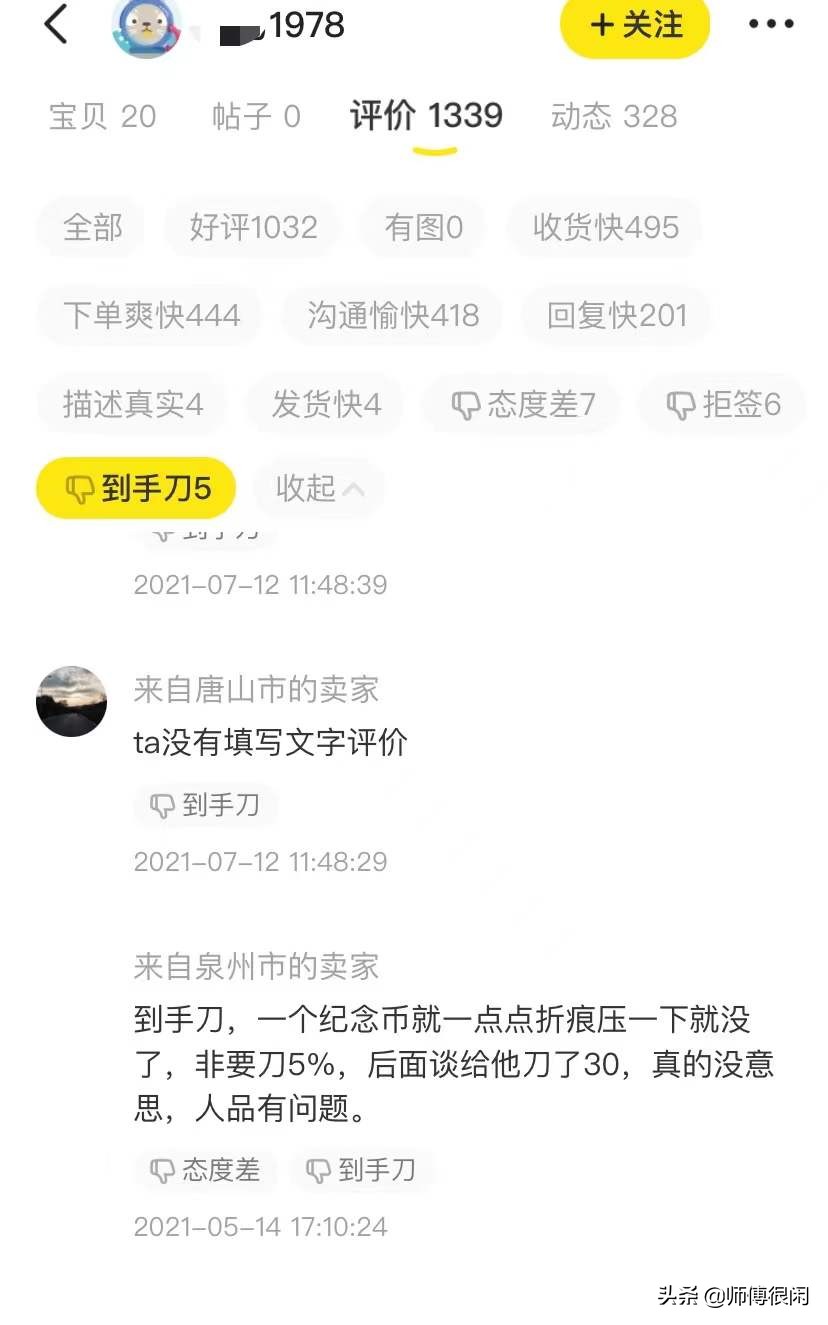
Task: Open the 动态 328 tab
Action: click(613, 116)
